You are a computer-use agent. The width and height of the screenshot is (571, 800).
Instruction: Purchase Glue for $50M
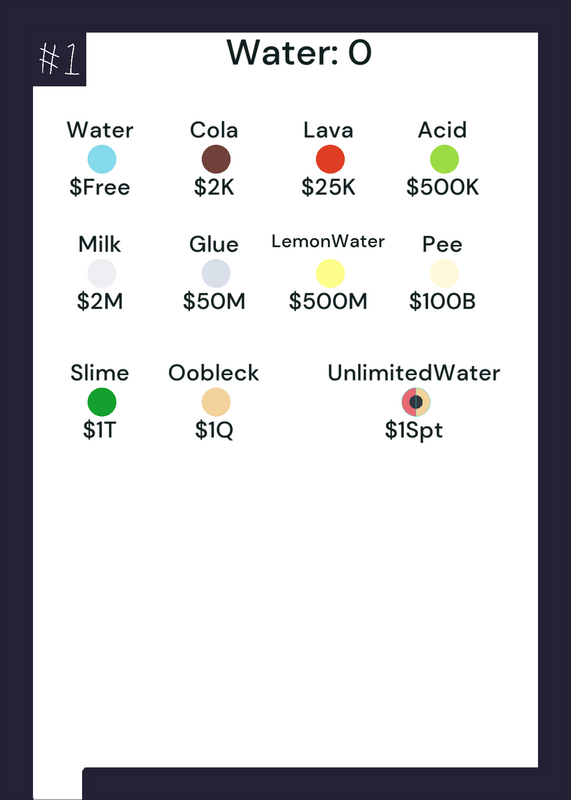pyautogui.click(x=216, y=273)
